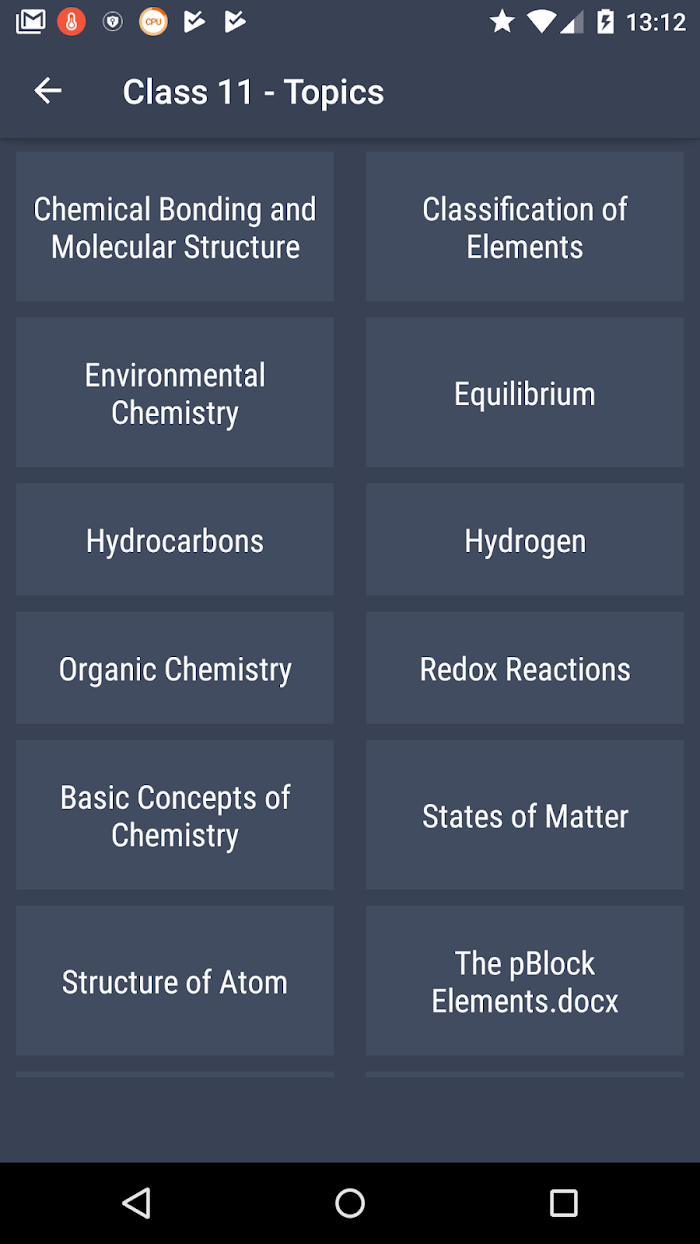The width and height of the screenshot is (700, 1244).
Task: Select the Organic Chemistry topic
Action: point(175,668)
